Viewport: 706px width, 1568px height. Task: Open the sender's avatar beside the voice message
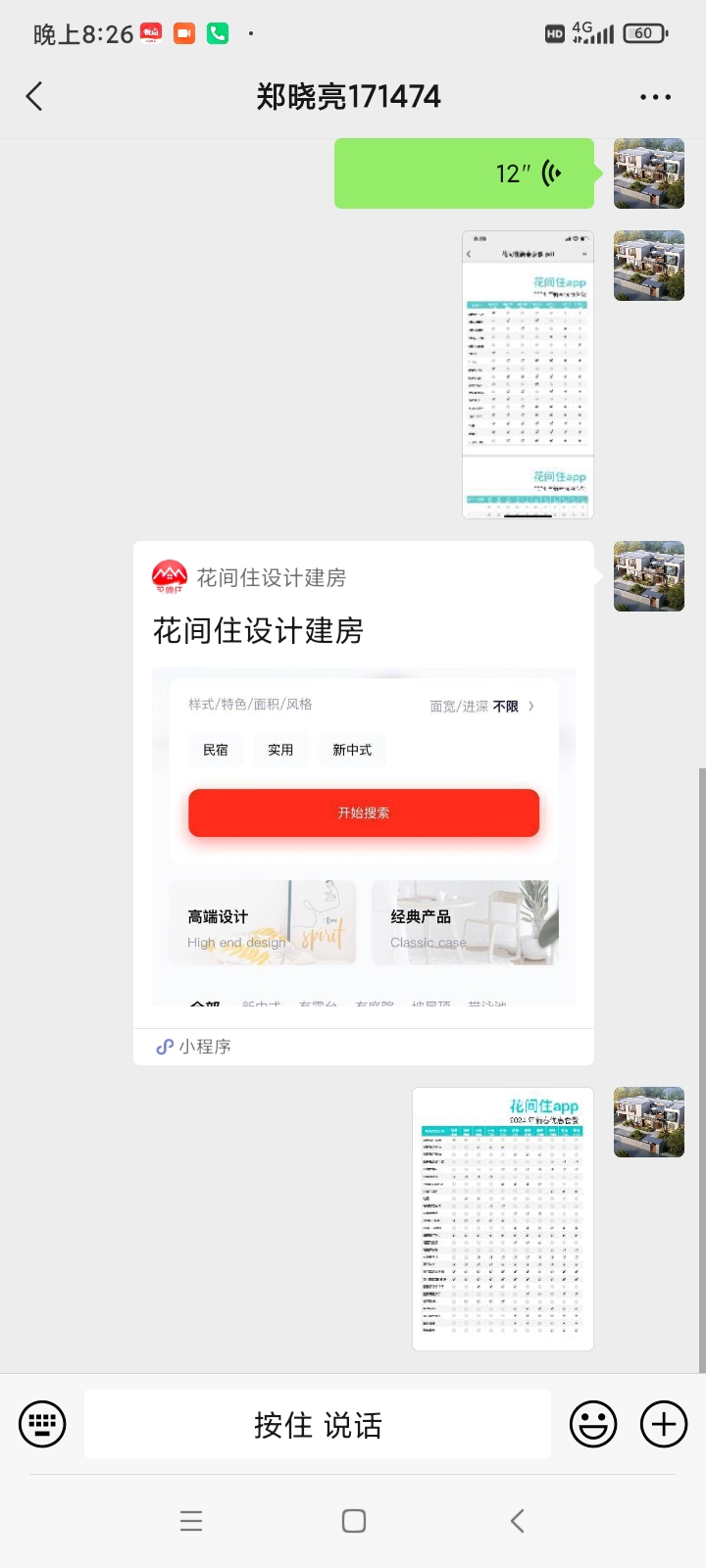(x=649, y=173)
